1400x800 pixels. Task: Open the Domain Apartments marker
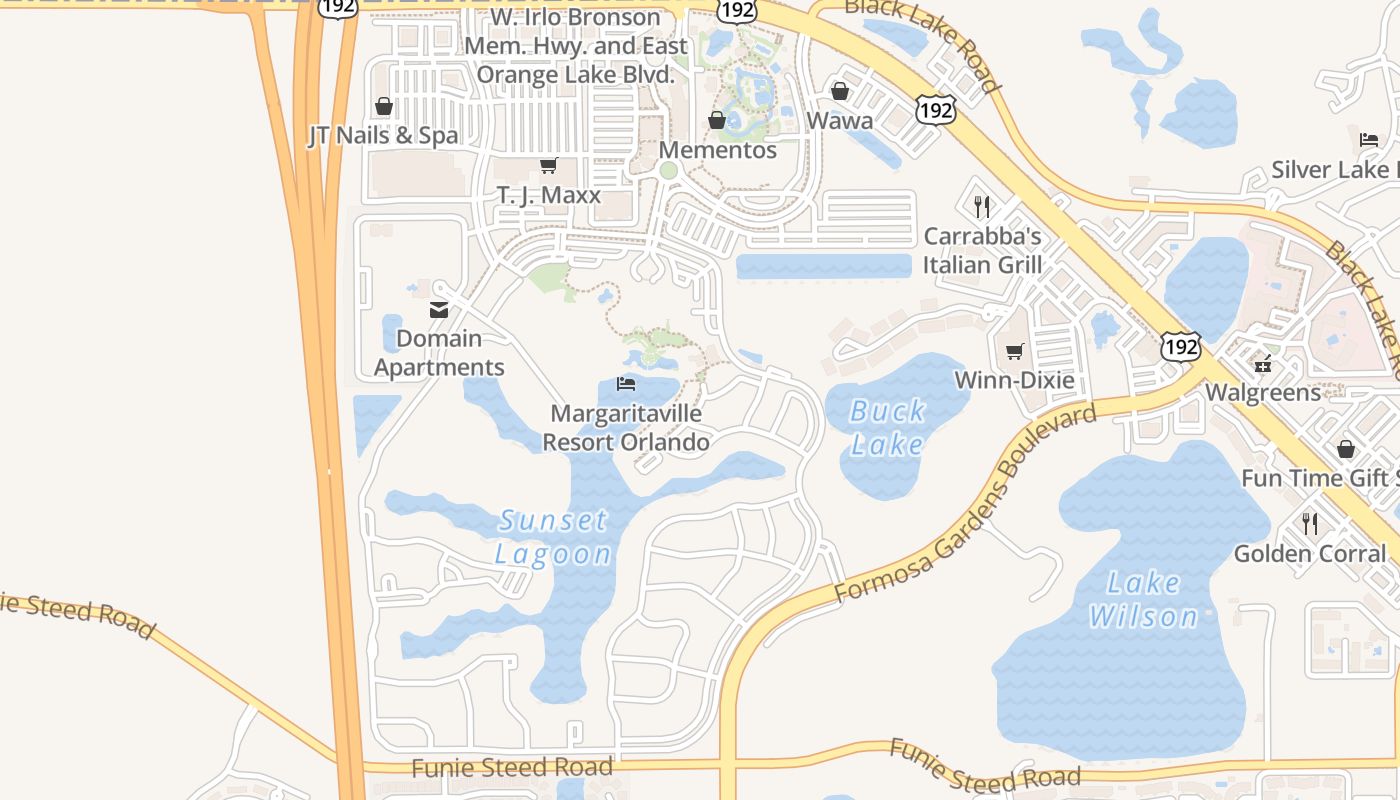pos(439,310)
